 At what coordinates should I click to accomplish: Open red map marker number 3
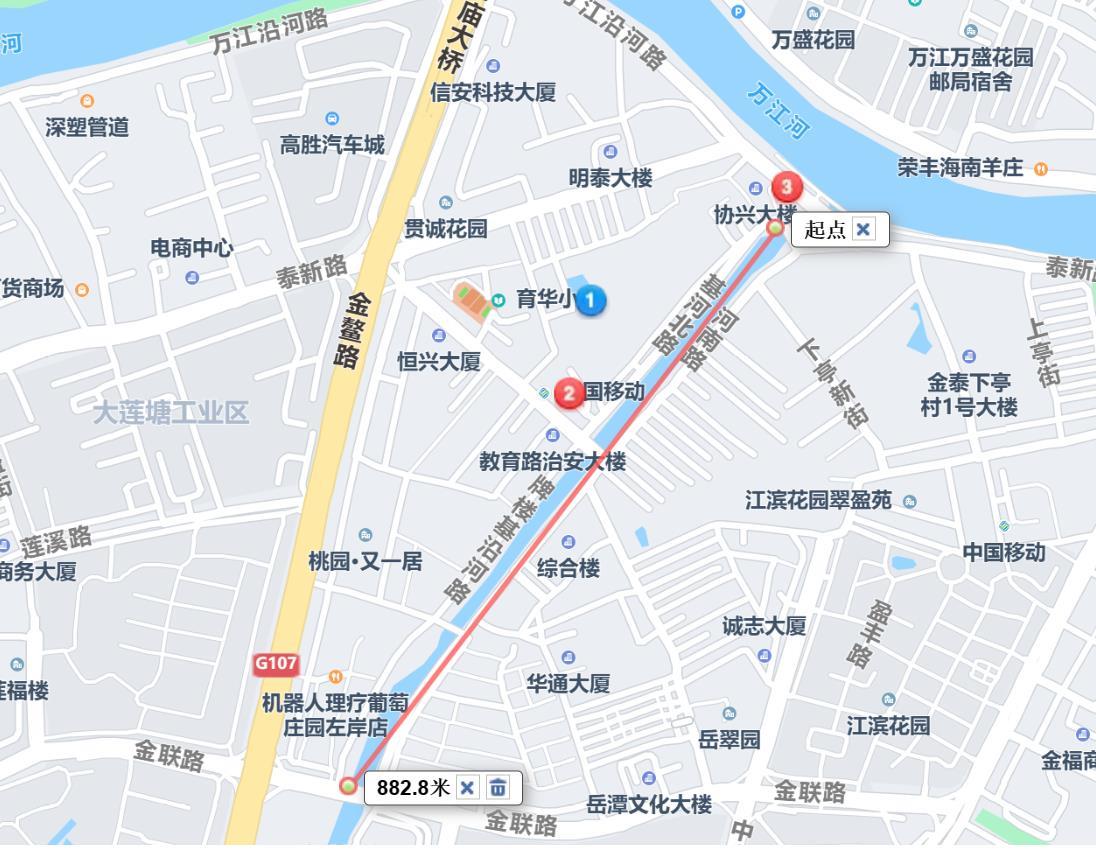(x=786, y=187)
